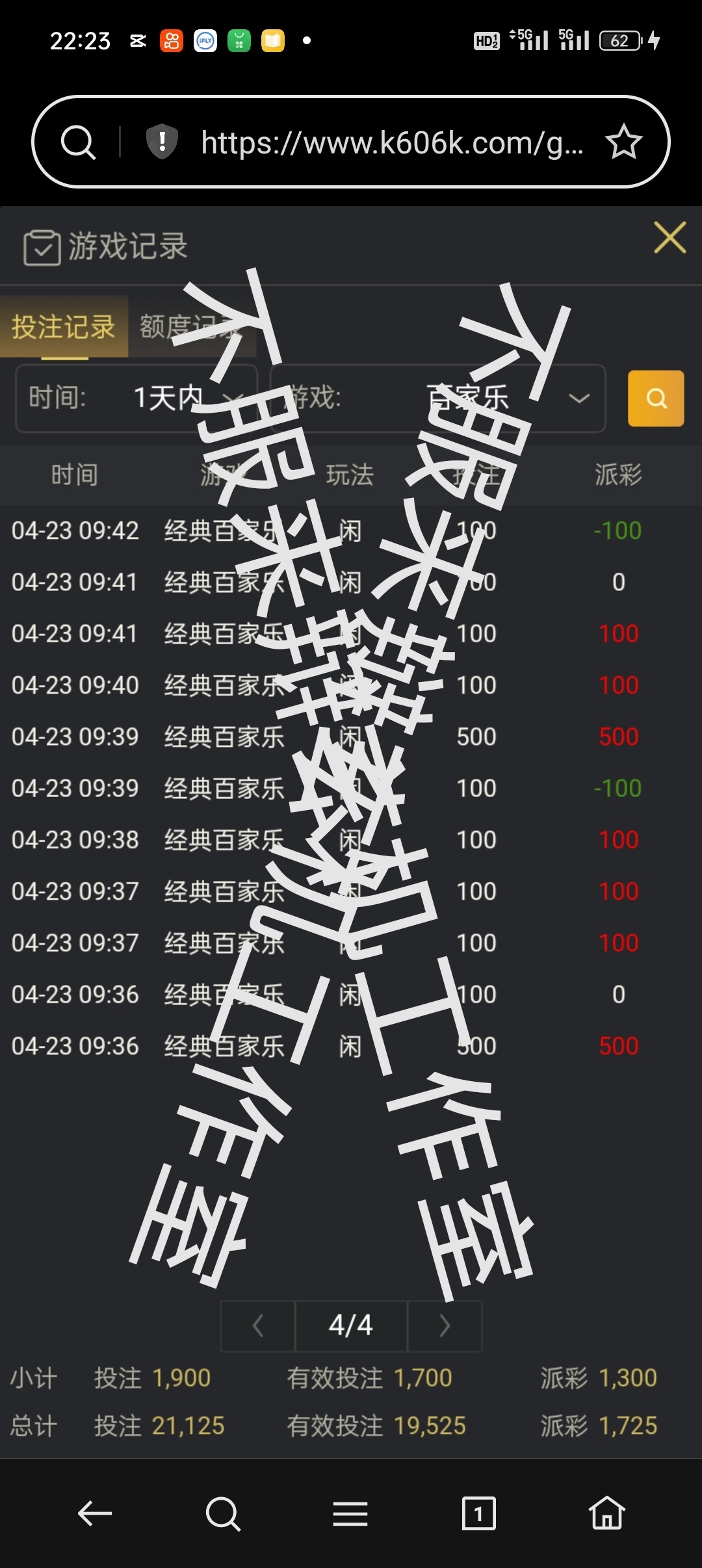Go back using the browser back arrow
This screenshot has width=702, height=1568.
[95, 1514]
